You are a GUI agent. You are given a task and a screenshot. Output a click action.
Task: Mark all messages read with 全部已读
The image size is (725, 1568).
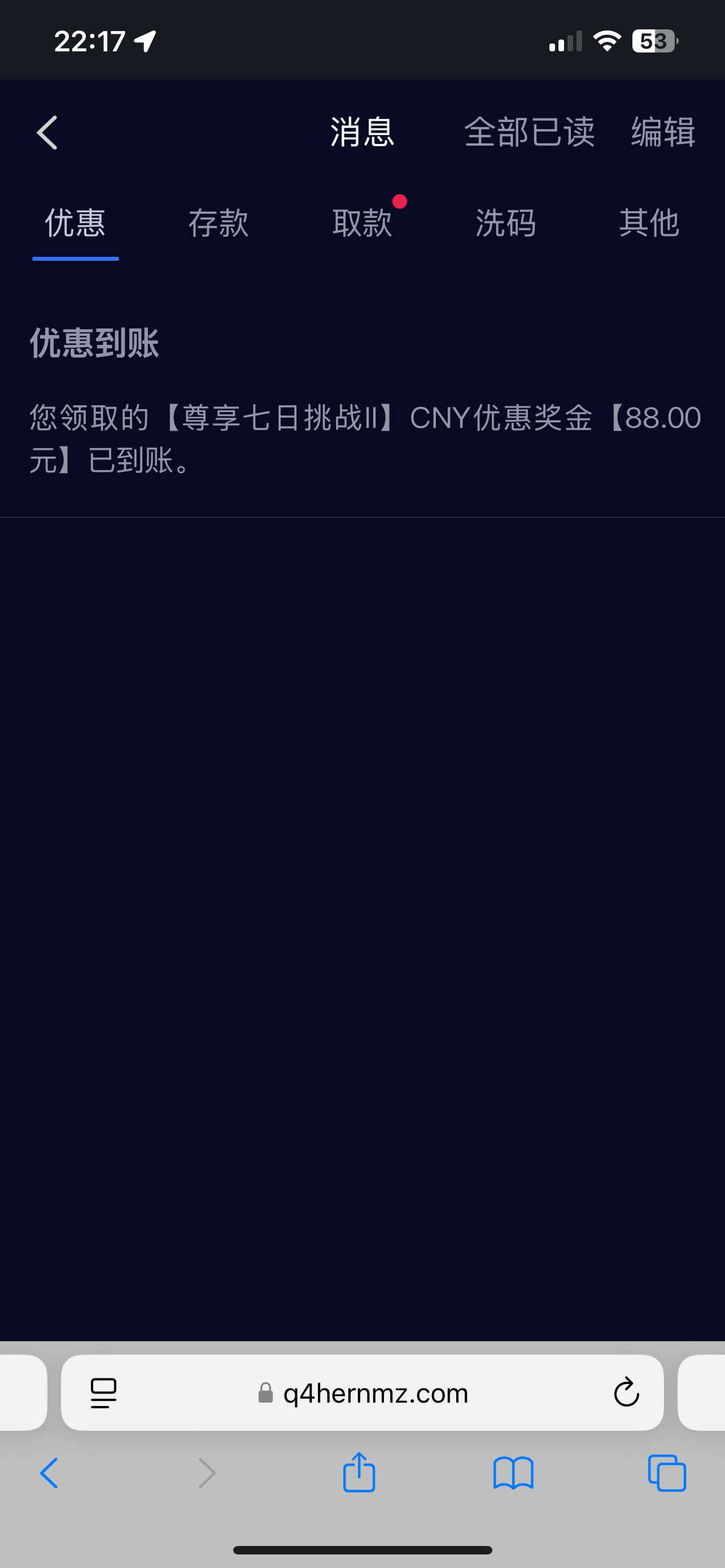point(529,132)
